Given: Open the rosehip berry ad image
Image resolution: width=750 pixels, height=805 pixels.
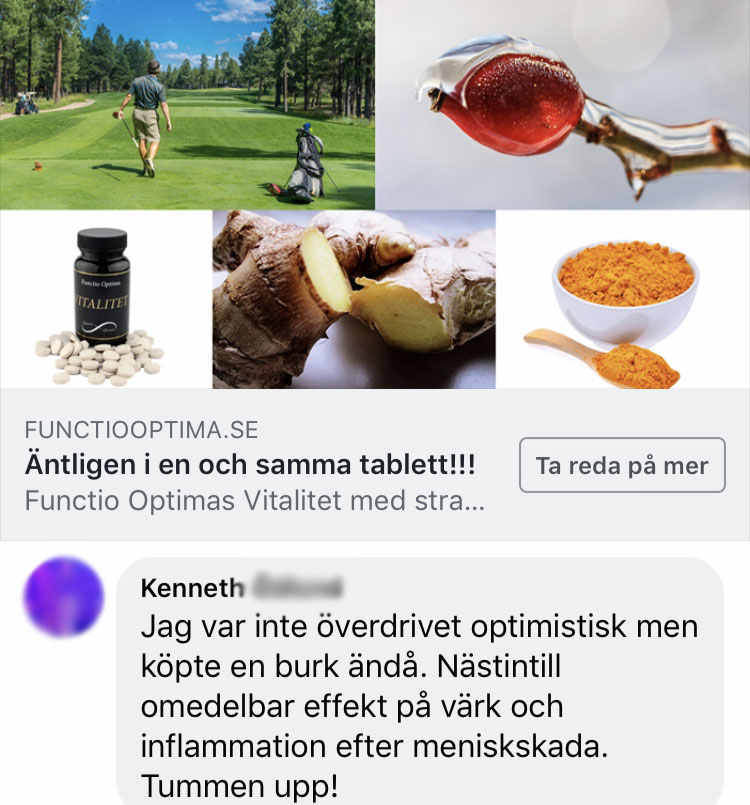Looking at the screenshot, I should 563,104.
